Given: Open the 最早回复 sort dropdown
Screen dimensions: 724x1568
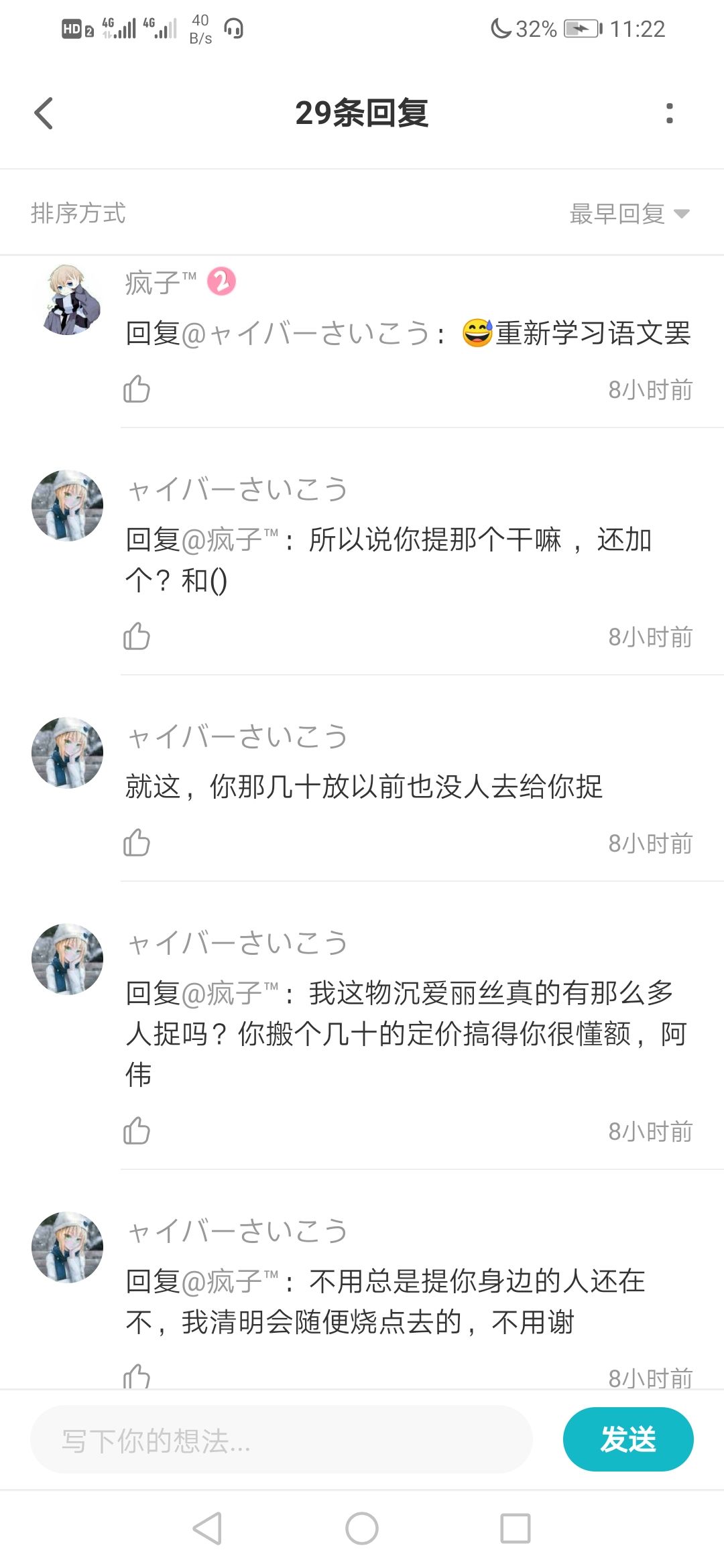Looking at the screenshot, I should click(617, 214).
